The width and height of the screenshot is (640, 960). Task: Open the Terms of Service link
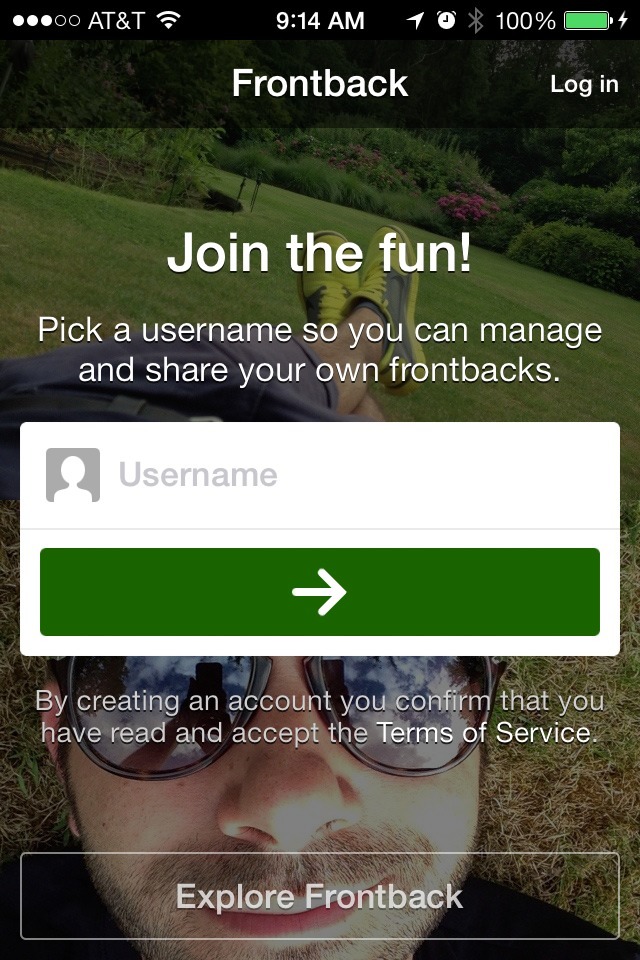[485, 733]
